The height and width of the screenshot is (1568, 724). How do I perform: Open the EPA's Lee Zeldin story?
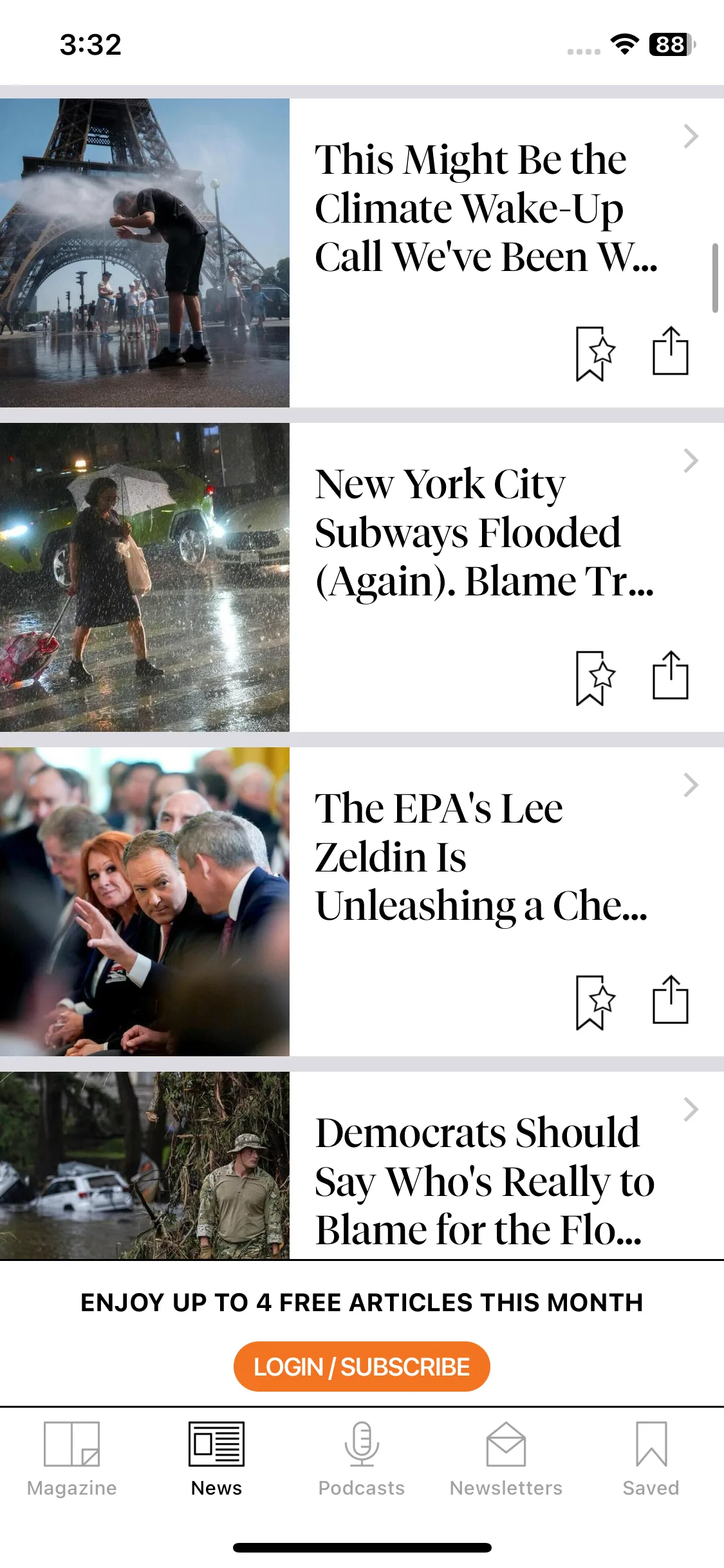click(481, 857)
